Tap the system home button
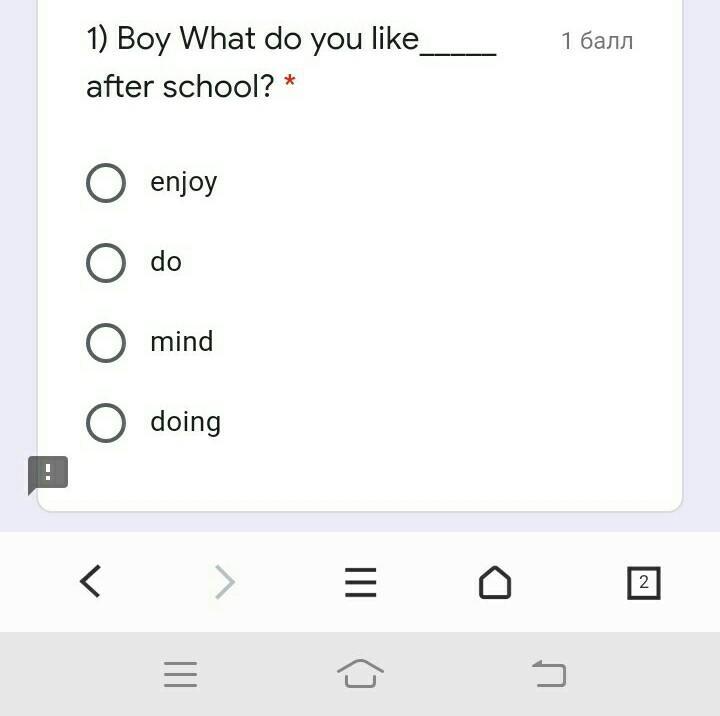 360,674
